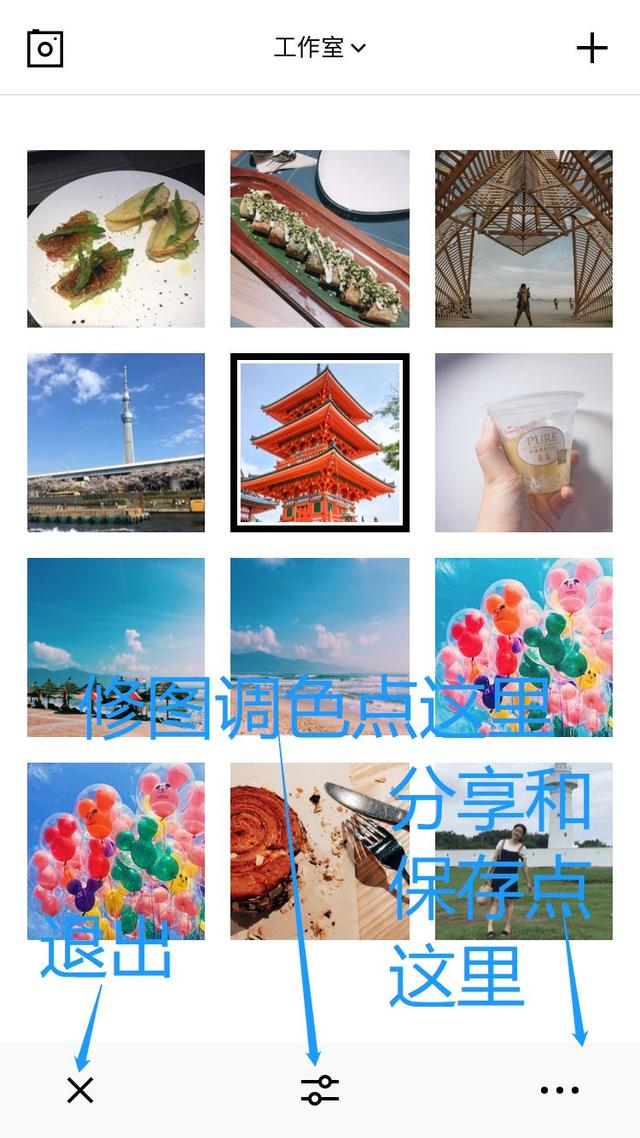Open the woman by lighthouse photo

[x=524, y=851]
